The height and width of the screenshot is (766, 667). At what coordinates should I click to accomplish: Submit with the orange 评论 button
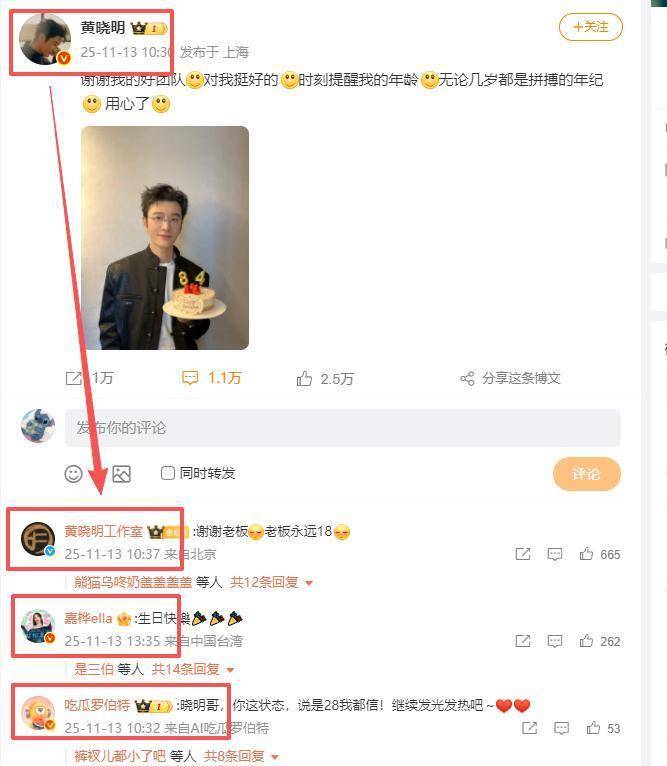click(x=586, y=474)
